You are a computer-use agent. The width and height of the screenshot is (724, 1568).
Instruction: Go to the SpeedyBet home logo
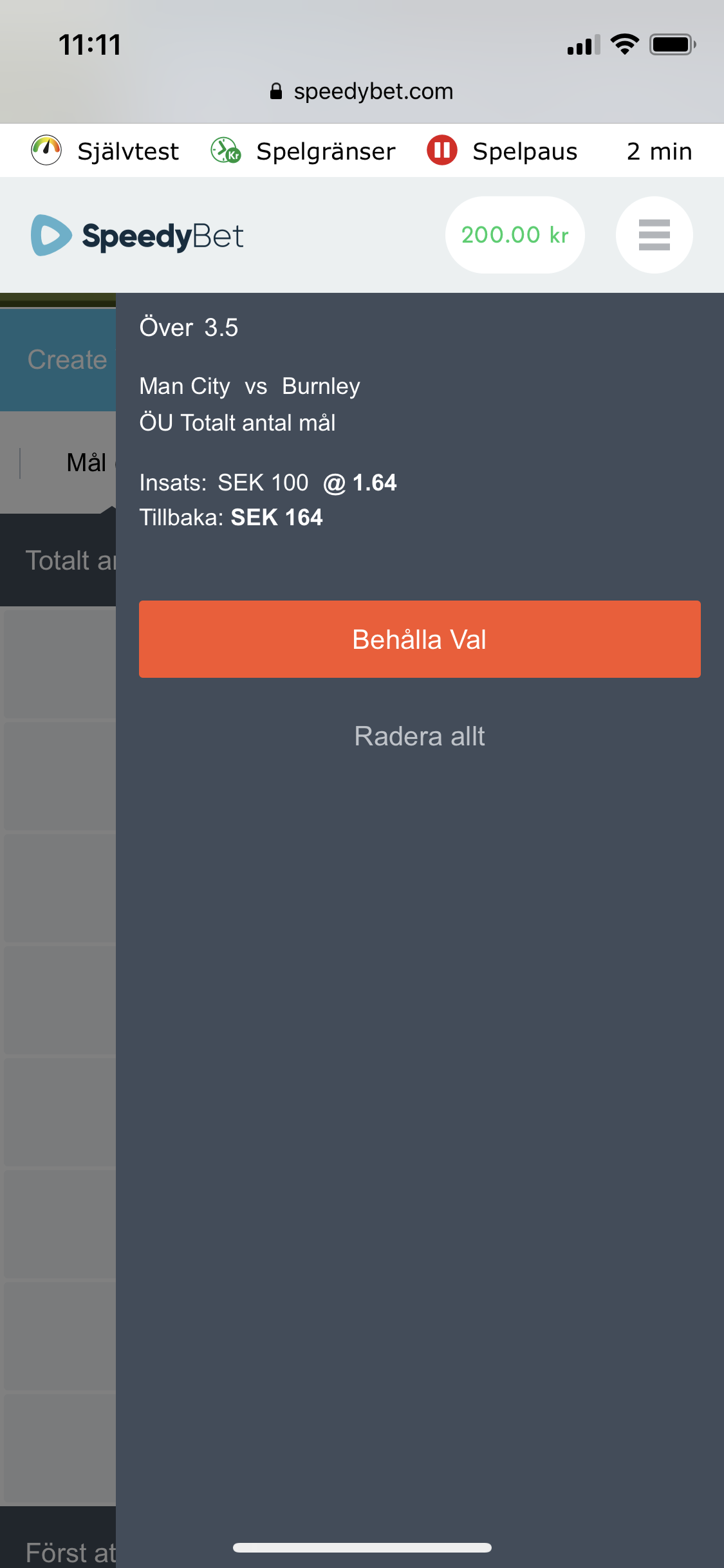click(x=137, y=236)
